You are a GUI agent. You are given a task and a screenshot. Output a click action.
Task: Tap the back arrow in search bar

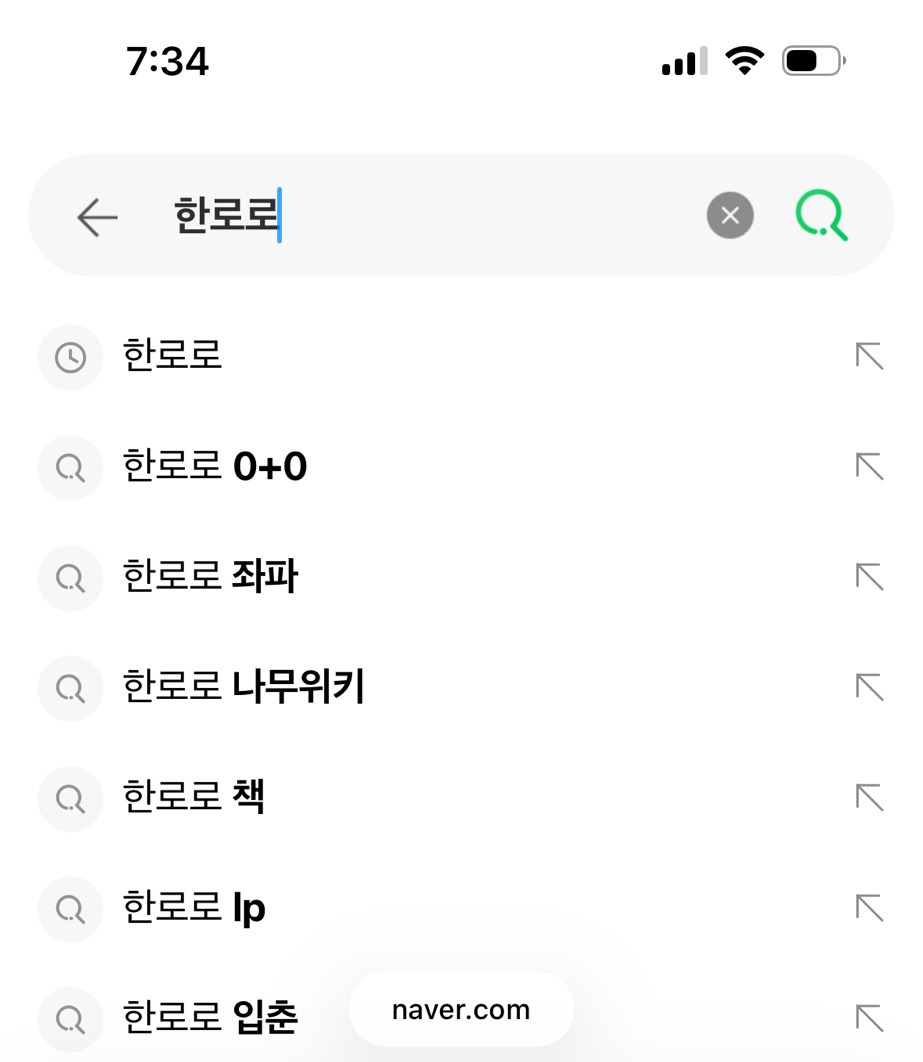[x=97, y=215]
